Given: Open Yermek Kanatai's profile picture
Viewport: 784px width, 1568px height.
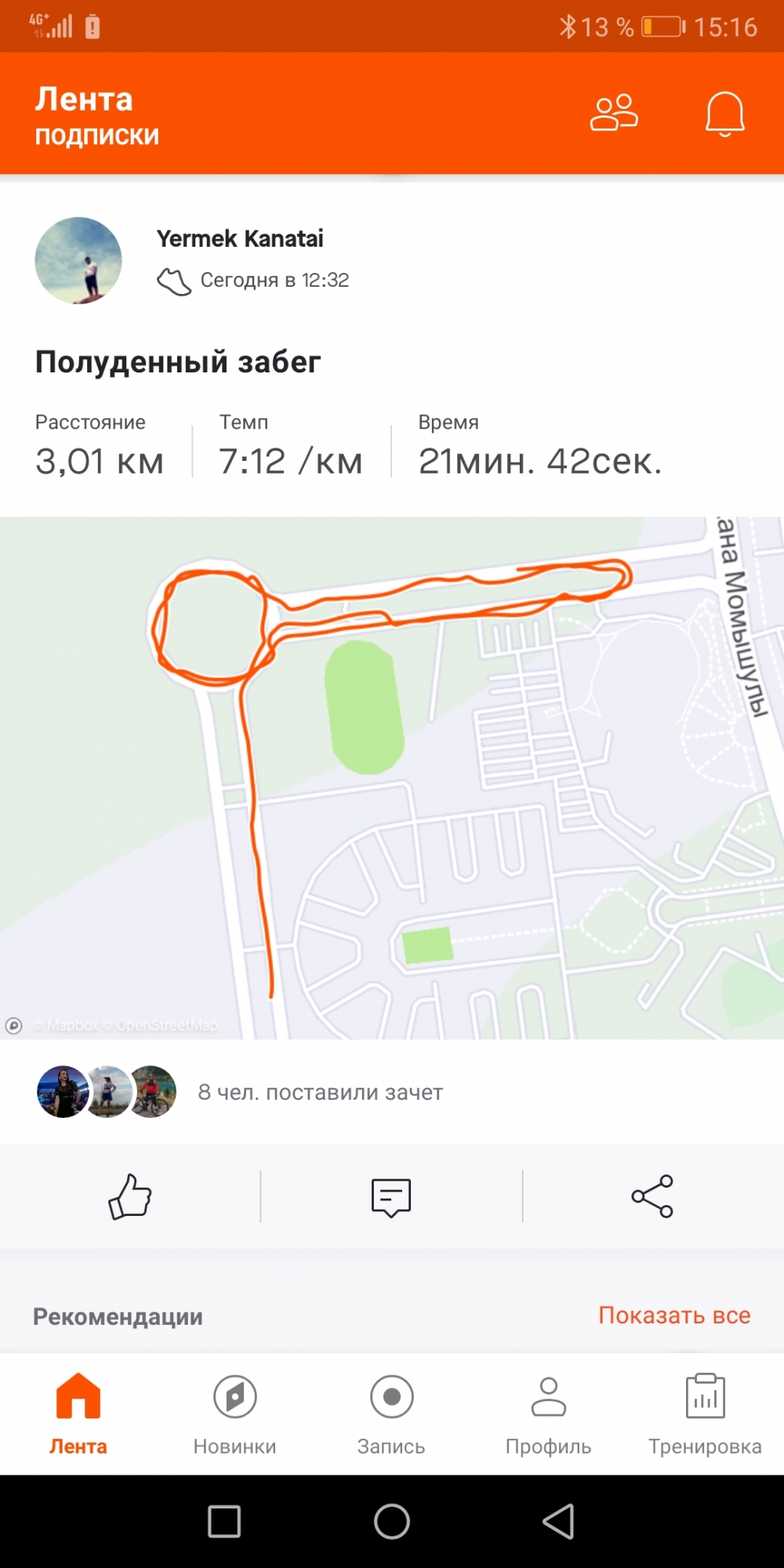Looking at the screenshot, I should point(78,260).
